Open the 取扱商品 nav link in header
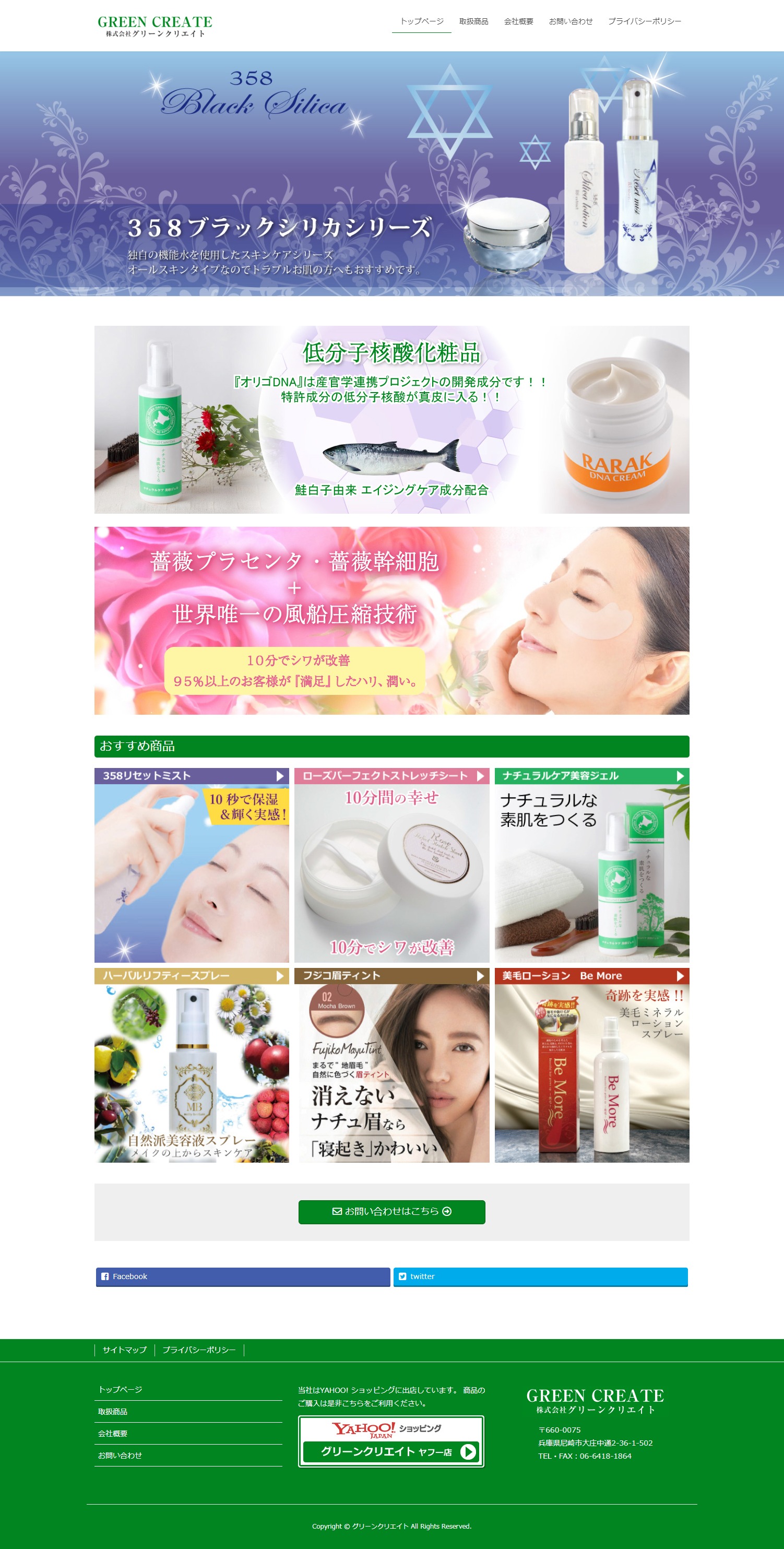 [x=473, y=21]
